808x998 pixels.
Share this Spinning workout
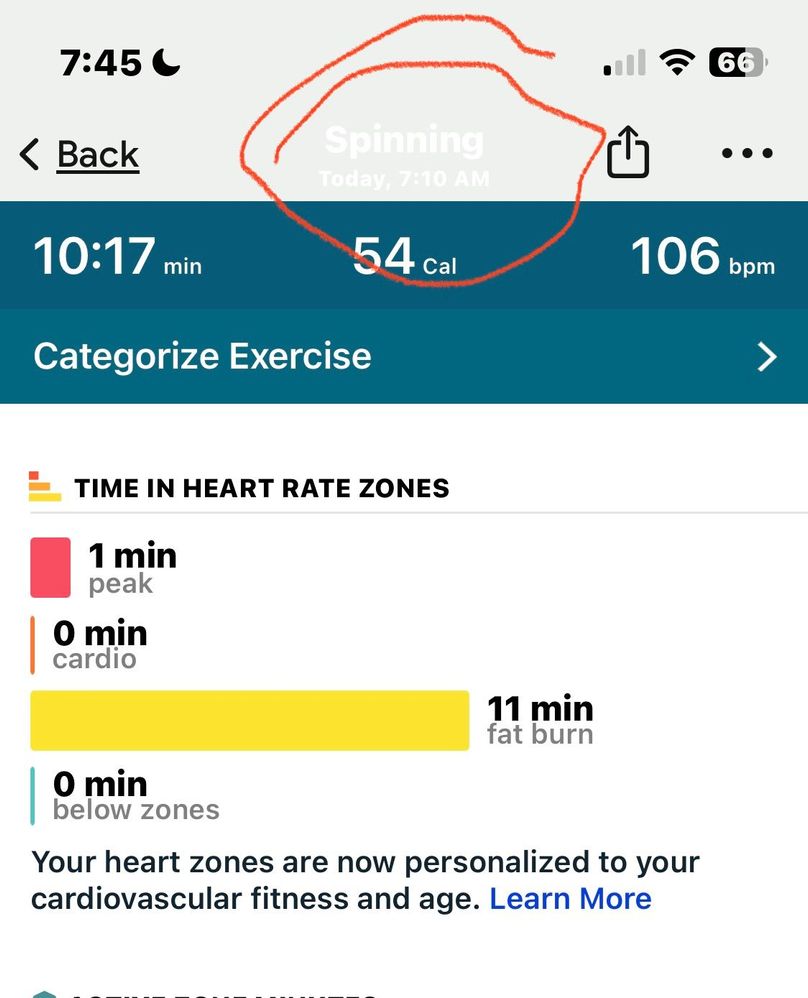(x=628, y=154)
